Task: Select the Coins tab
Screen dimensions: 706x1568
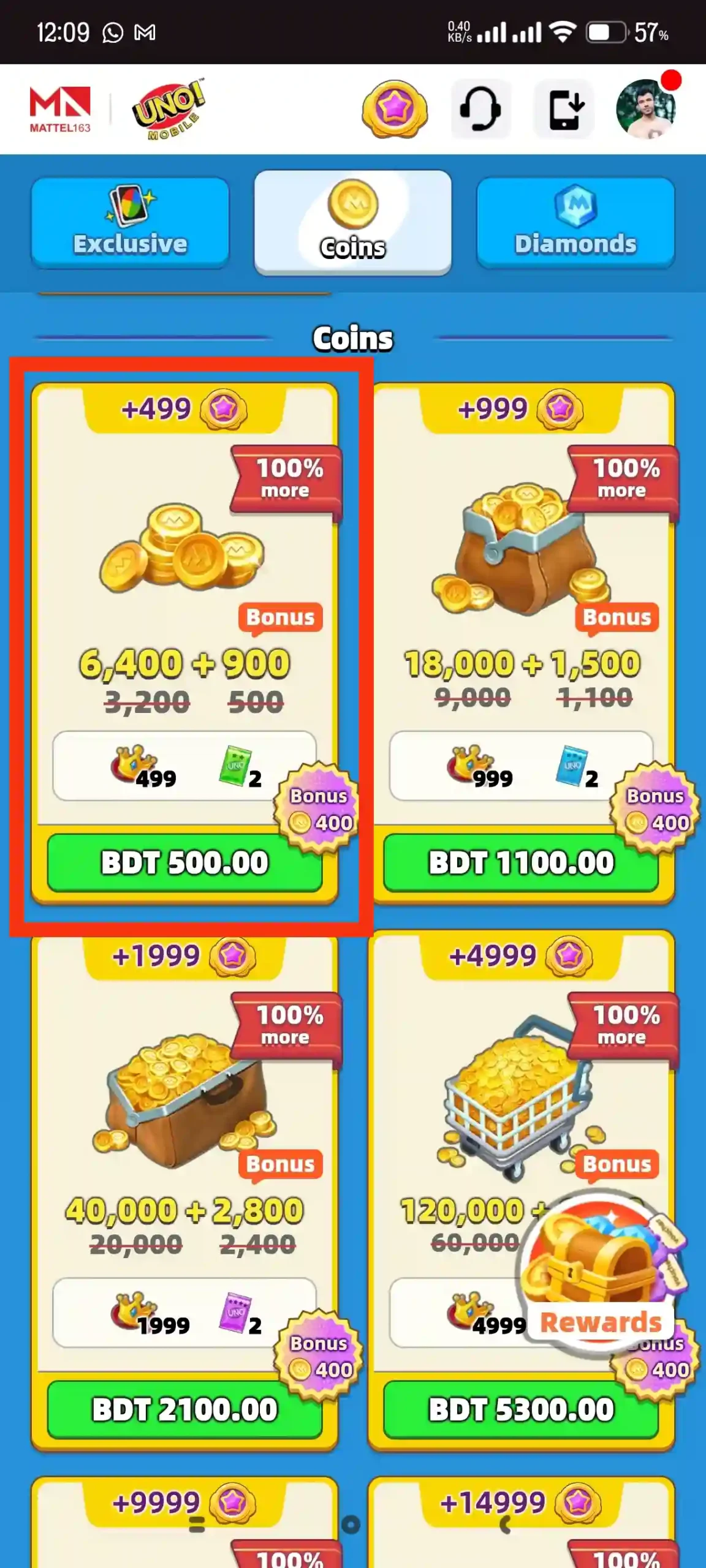Action: coord(353,222)
